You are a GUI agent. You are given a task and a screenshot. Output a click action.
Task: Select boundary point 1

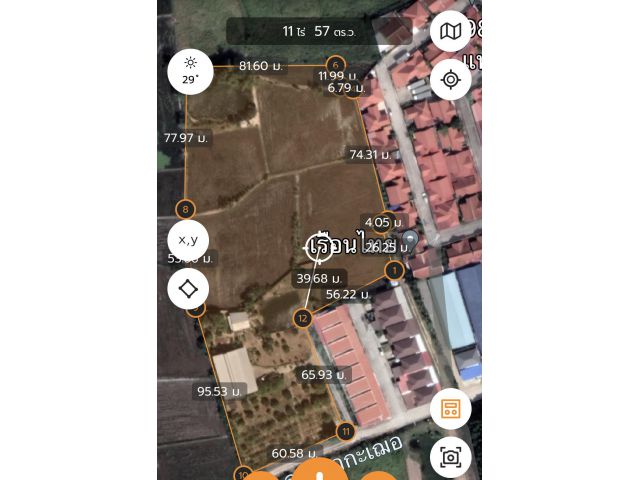tap(394, 270)
